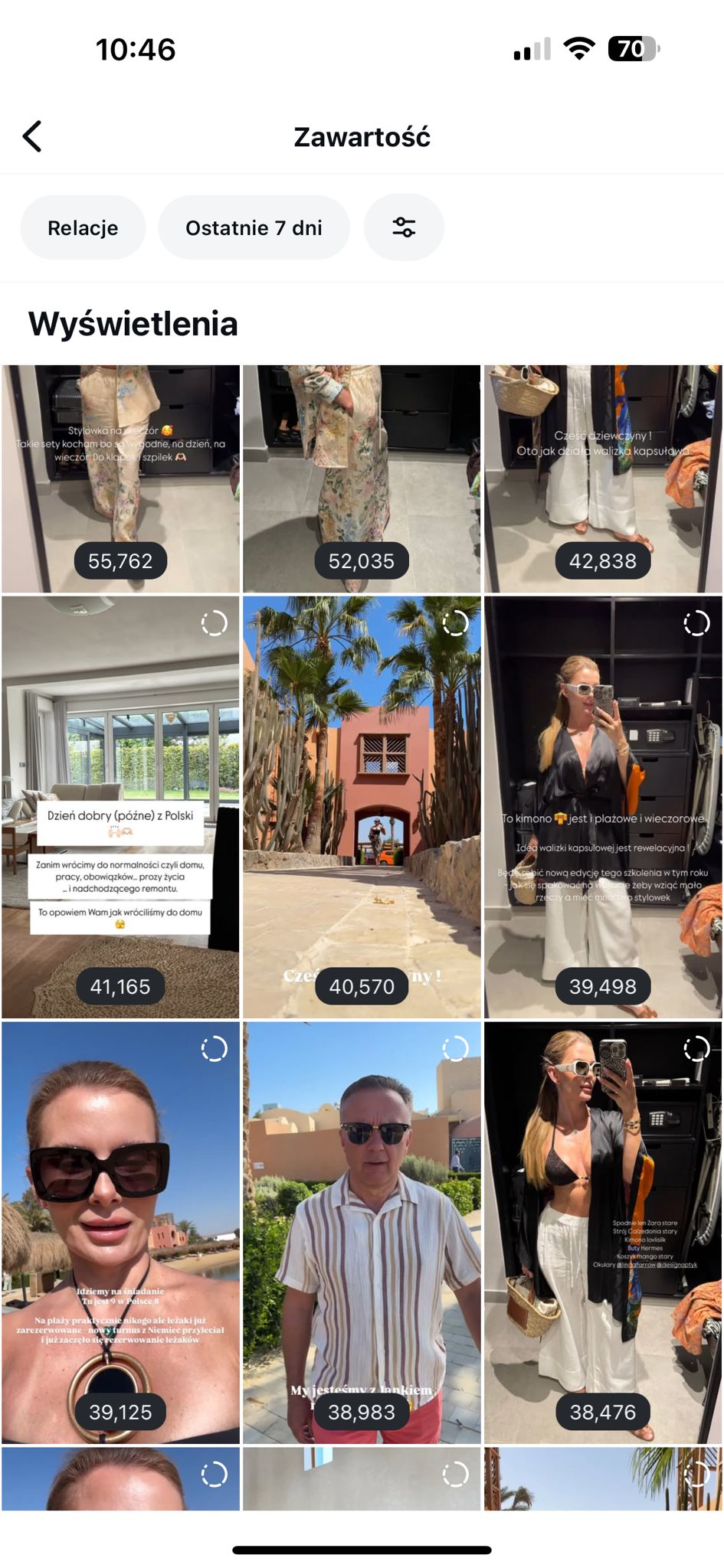Open the filter sliders options
724x1568 pixels.
[x=404, y=227]
